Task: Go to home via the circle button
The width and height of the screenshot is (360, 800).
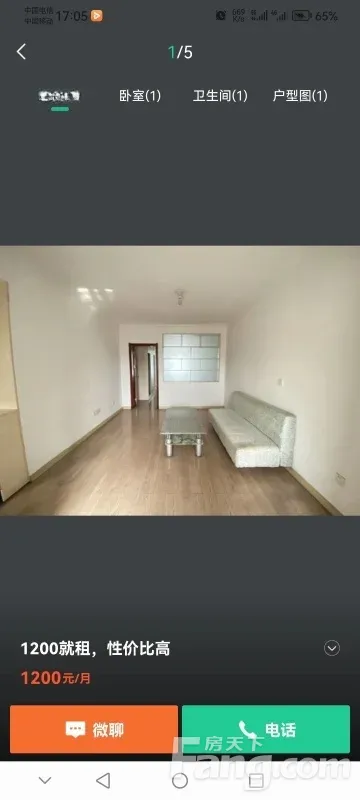Action: coord(179,780)
